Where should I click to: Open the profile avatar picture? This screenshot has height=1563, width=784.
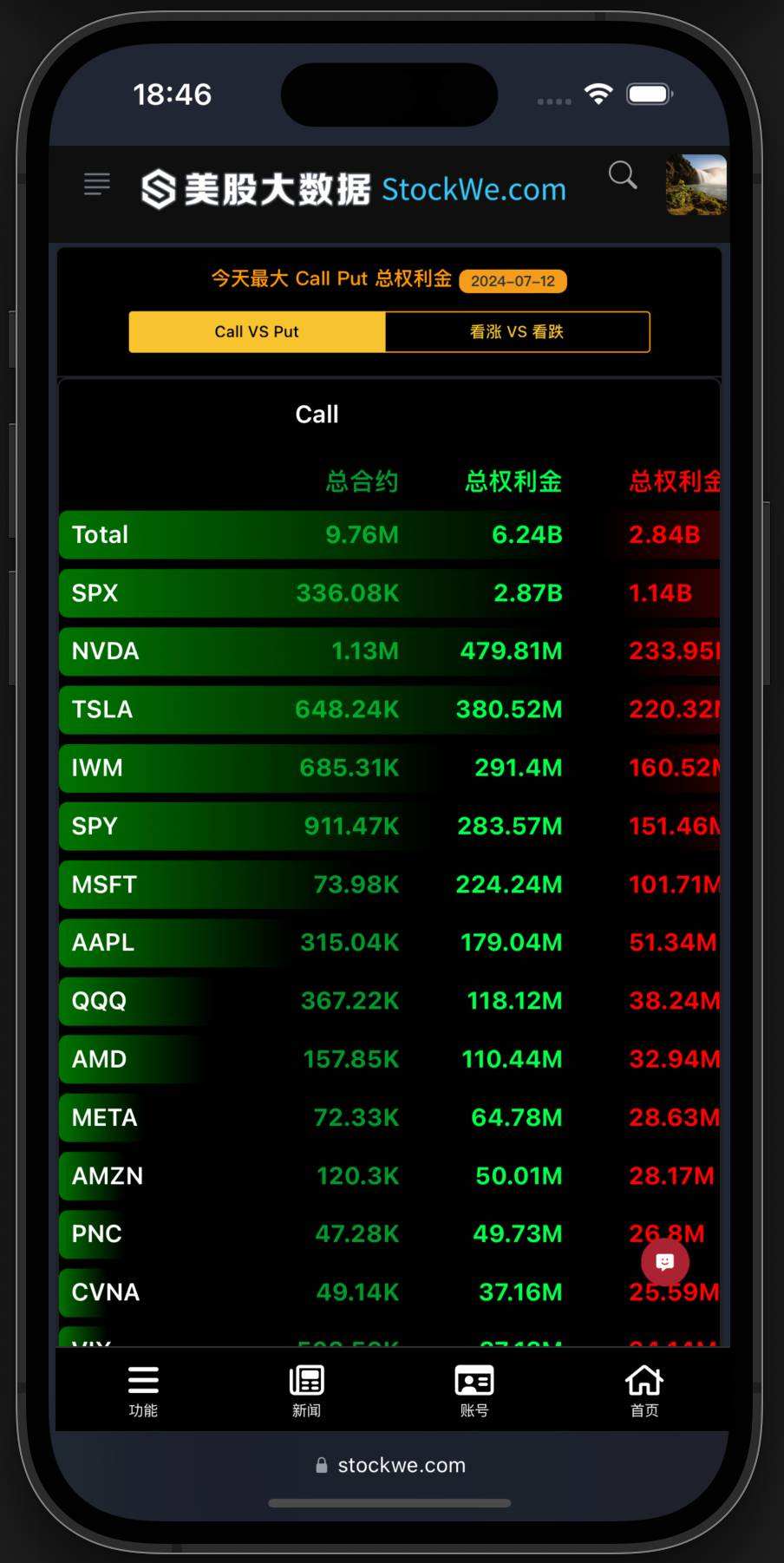pos(696,185)
